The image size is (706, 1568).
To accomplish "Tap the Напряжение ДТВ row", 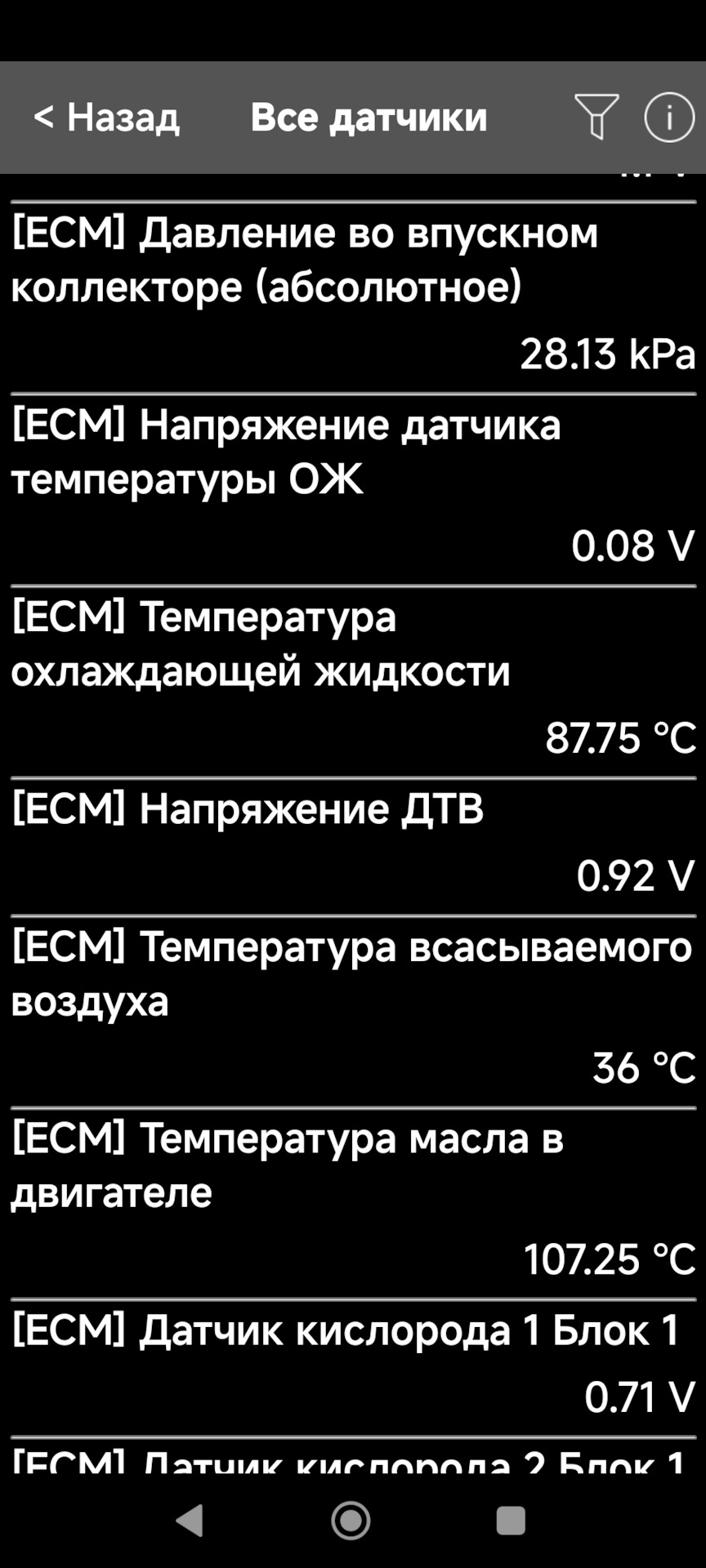I will pyautogui.click(x=353, y=847).
